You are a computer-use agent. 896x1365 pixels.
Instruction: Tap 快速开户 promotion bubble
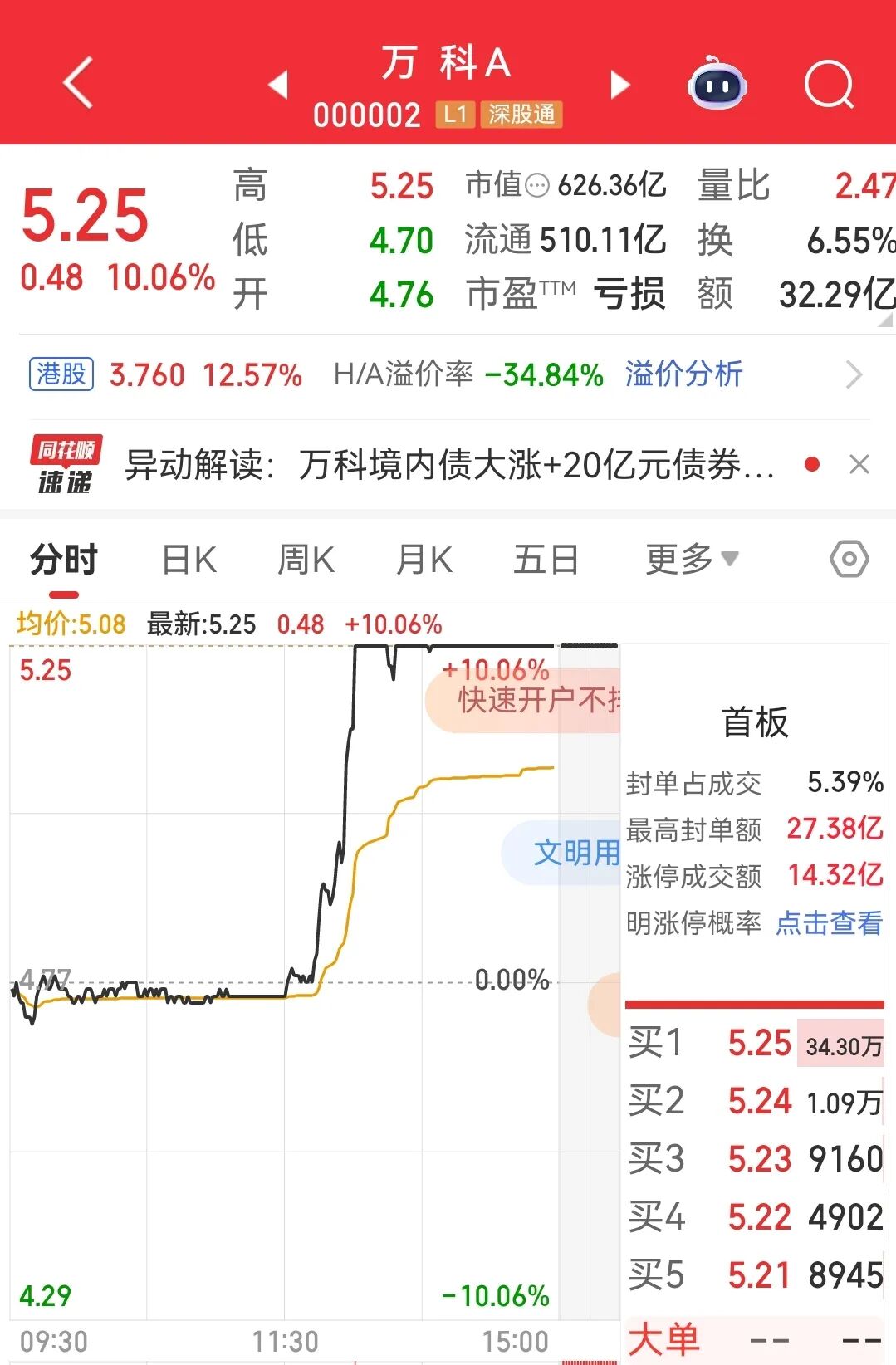(x=523, y=702)
